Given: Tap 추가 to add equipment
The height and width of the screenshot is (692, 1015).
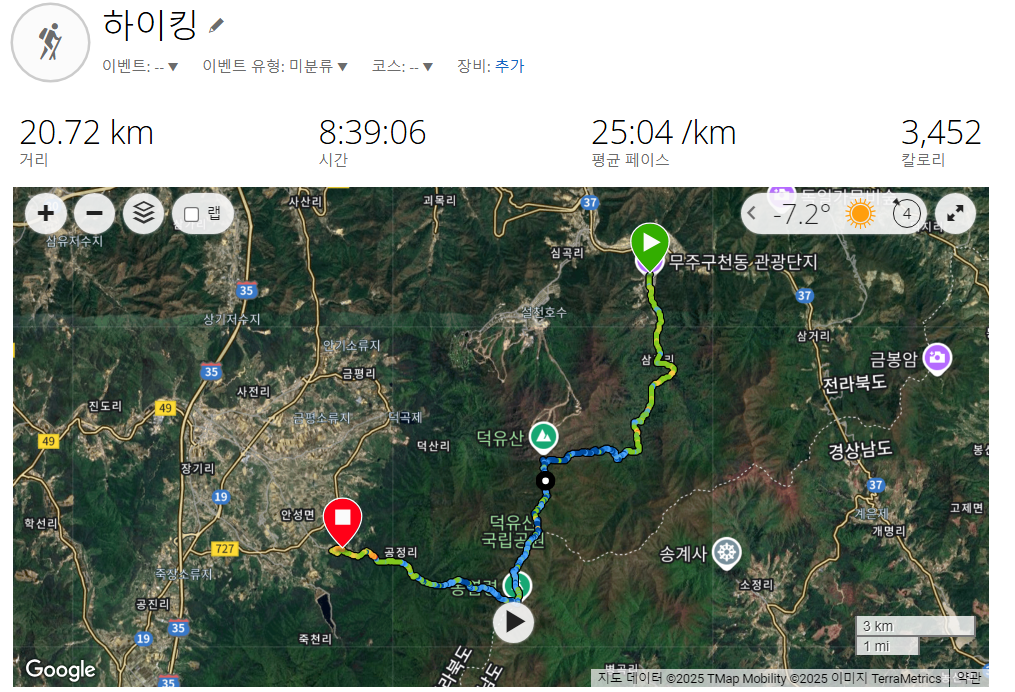Looking at the screenshot, I should (510, 66).
